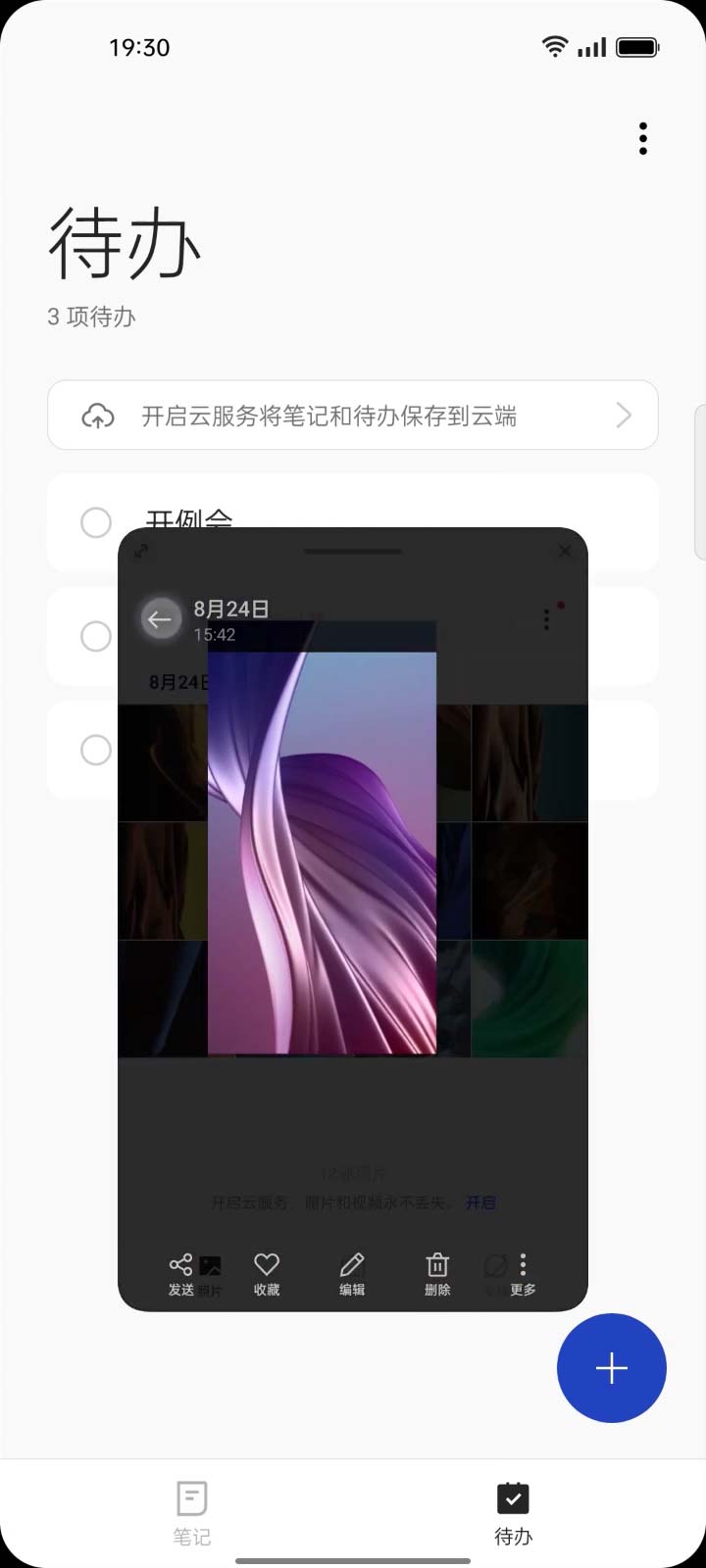
Task: Select the 待办 tab
Action: [513, 1512]
